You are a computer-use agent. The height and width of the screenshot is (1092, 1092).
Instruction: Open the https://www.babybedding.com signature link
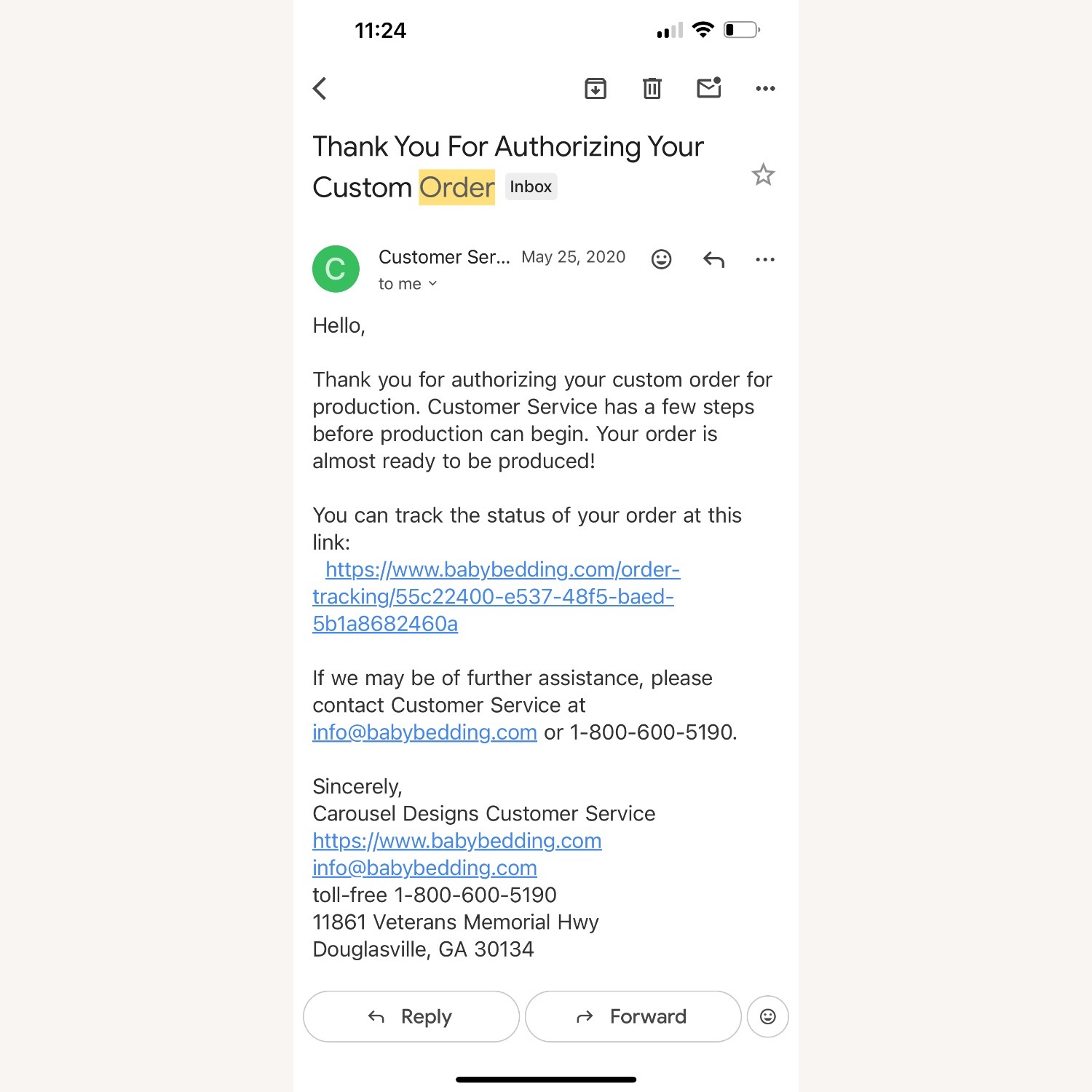click(x=456, y=841)
